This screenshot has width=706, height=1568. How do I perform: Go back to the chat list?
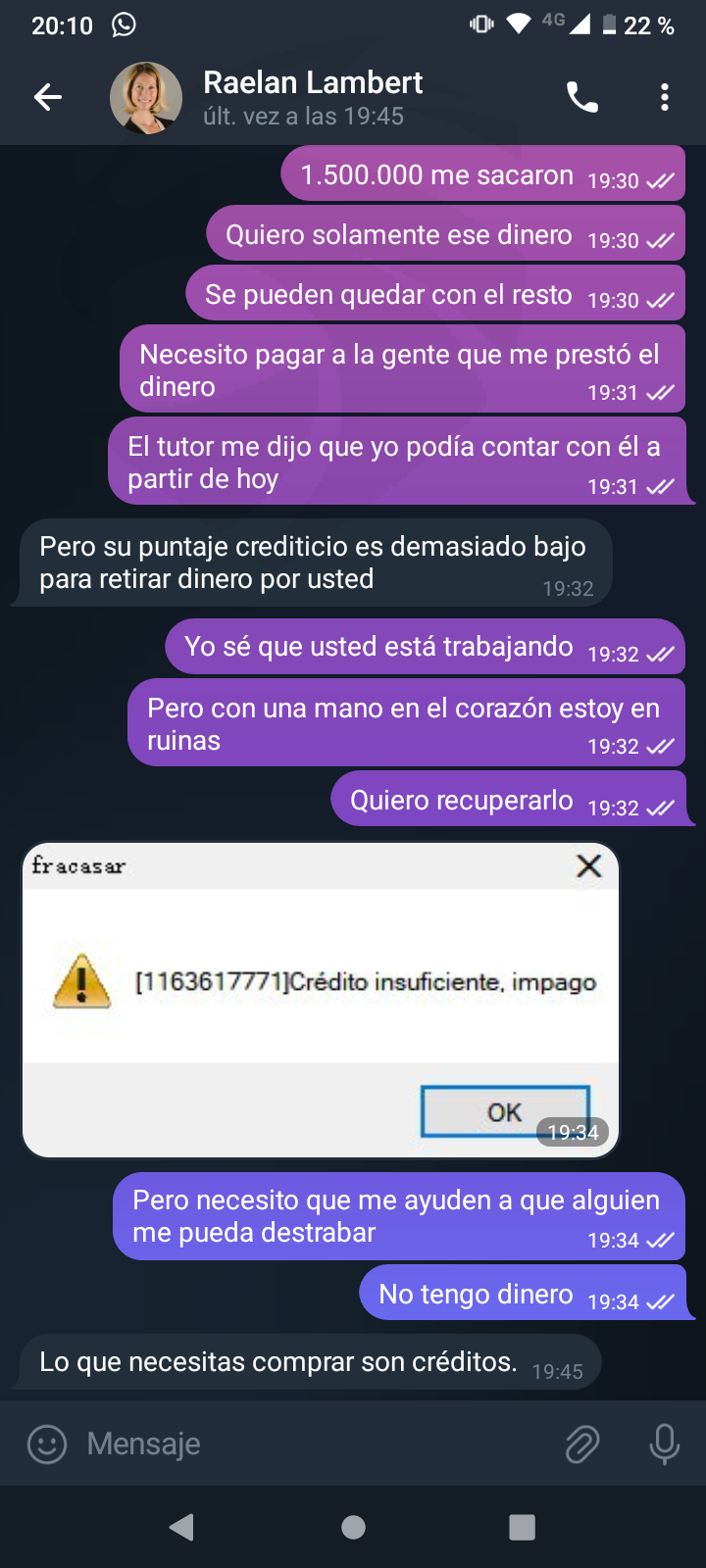[48, 97]
